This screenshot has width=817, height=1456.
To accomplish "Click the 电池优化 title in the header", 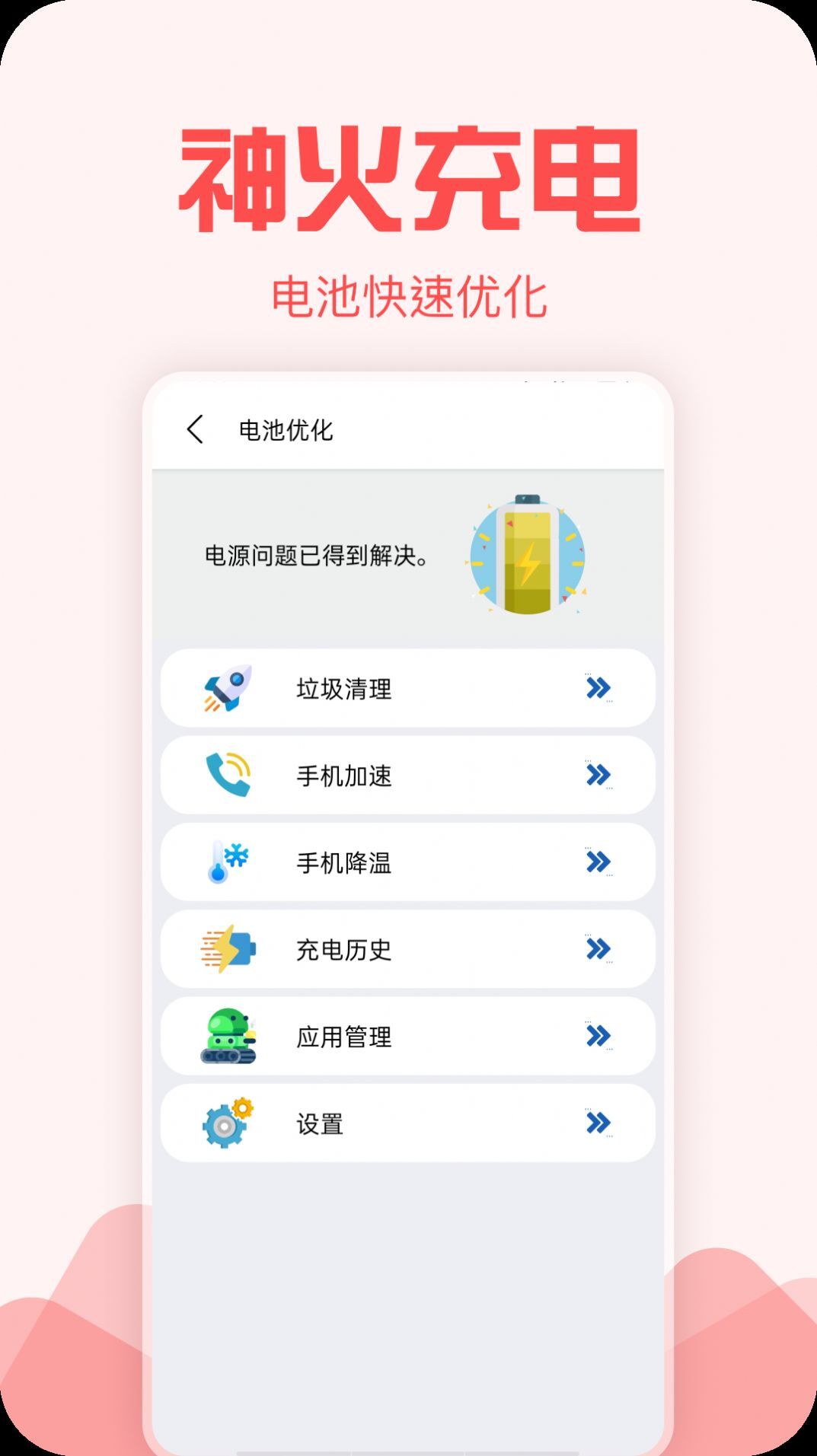I will coord(285,429).
